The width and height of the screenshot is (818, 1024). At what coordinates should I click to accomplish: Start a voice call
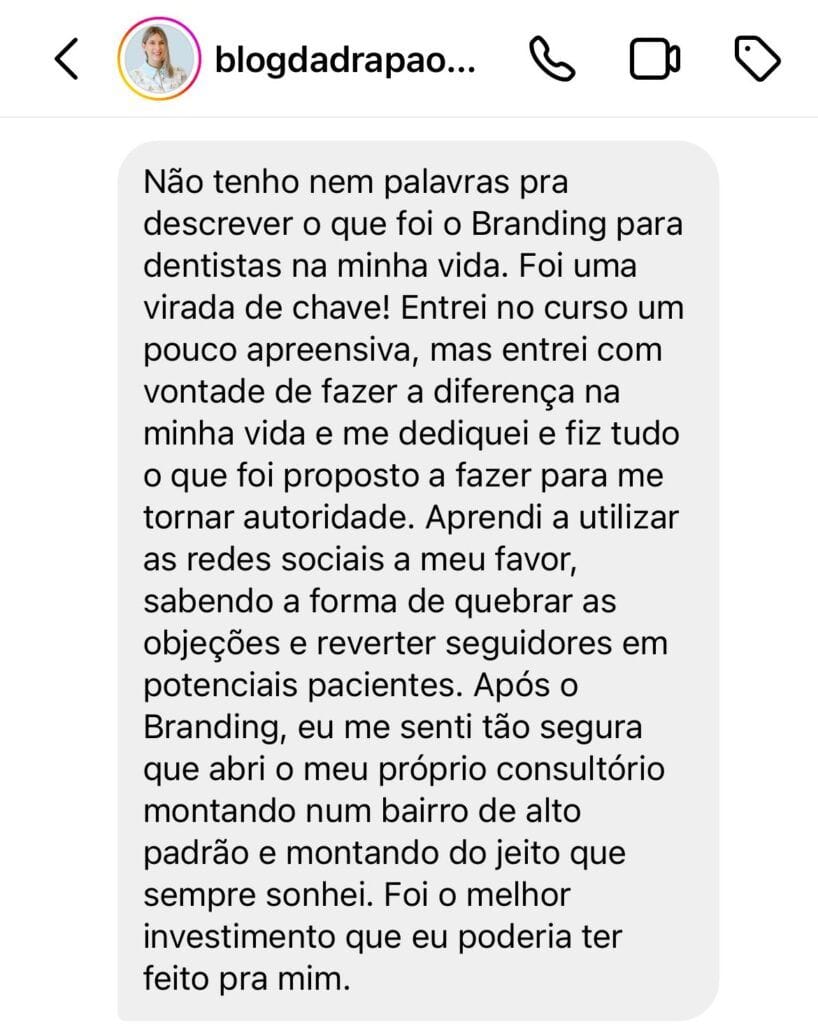(x=552, y=60)
